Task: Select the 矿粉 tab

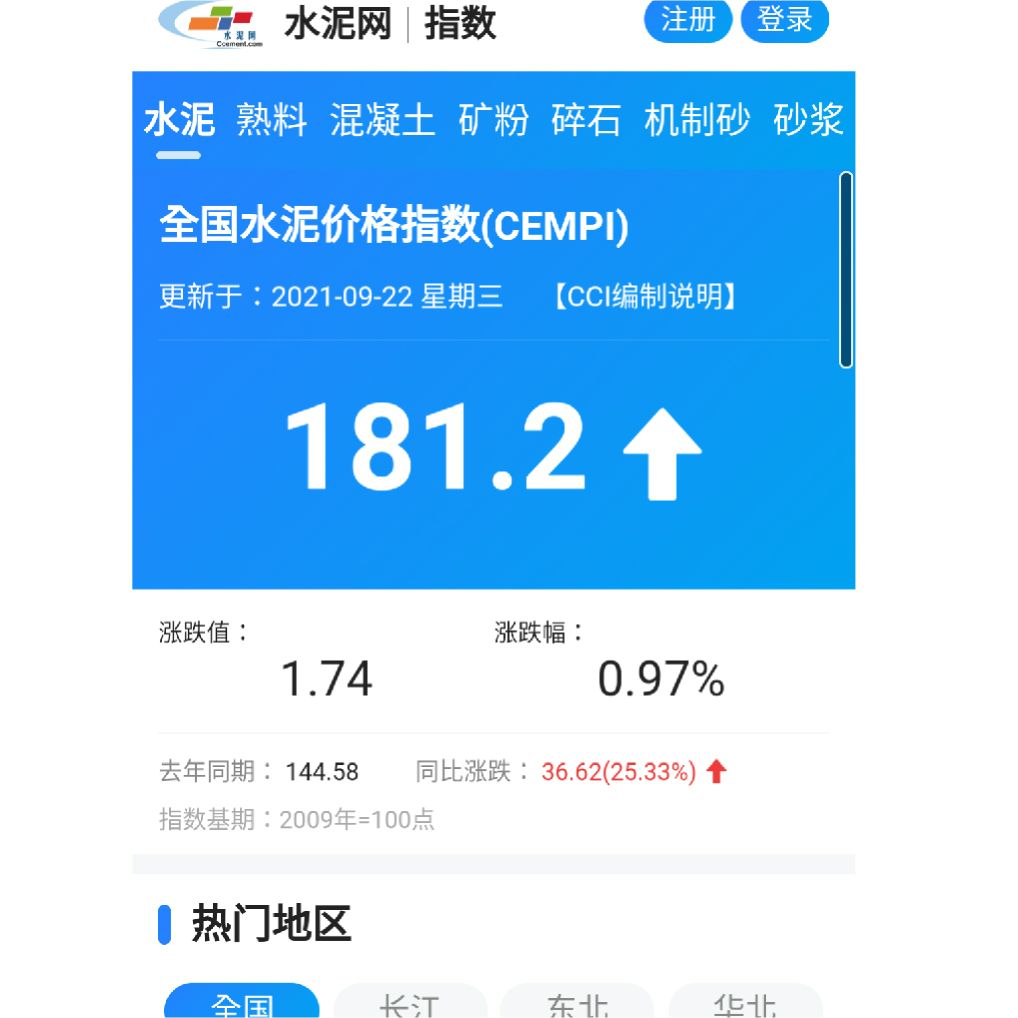Action: [493, 119]
